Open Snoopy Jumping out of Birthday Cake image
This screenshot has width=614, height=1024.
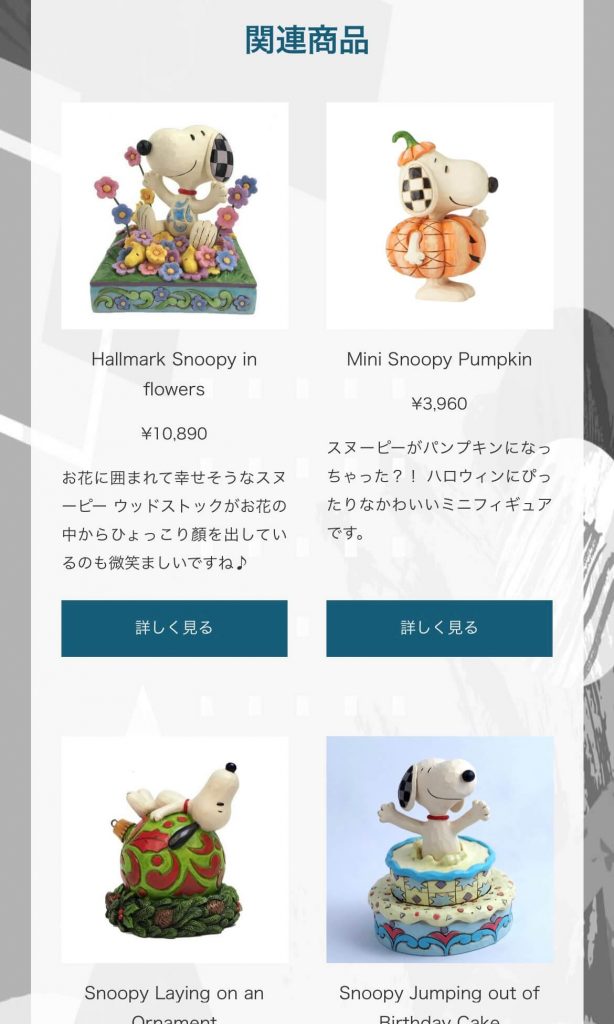[x=439, y=850]
